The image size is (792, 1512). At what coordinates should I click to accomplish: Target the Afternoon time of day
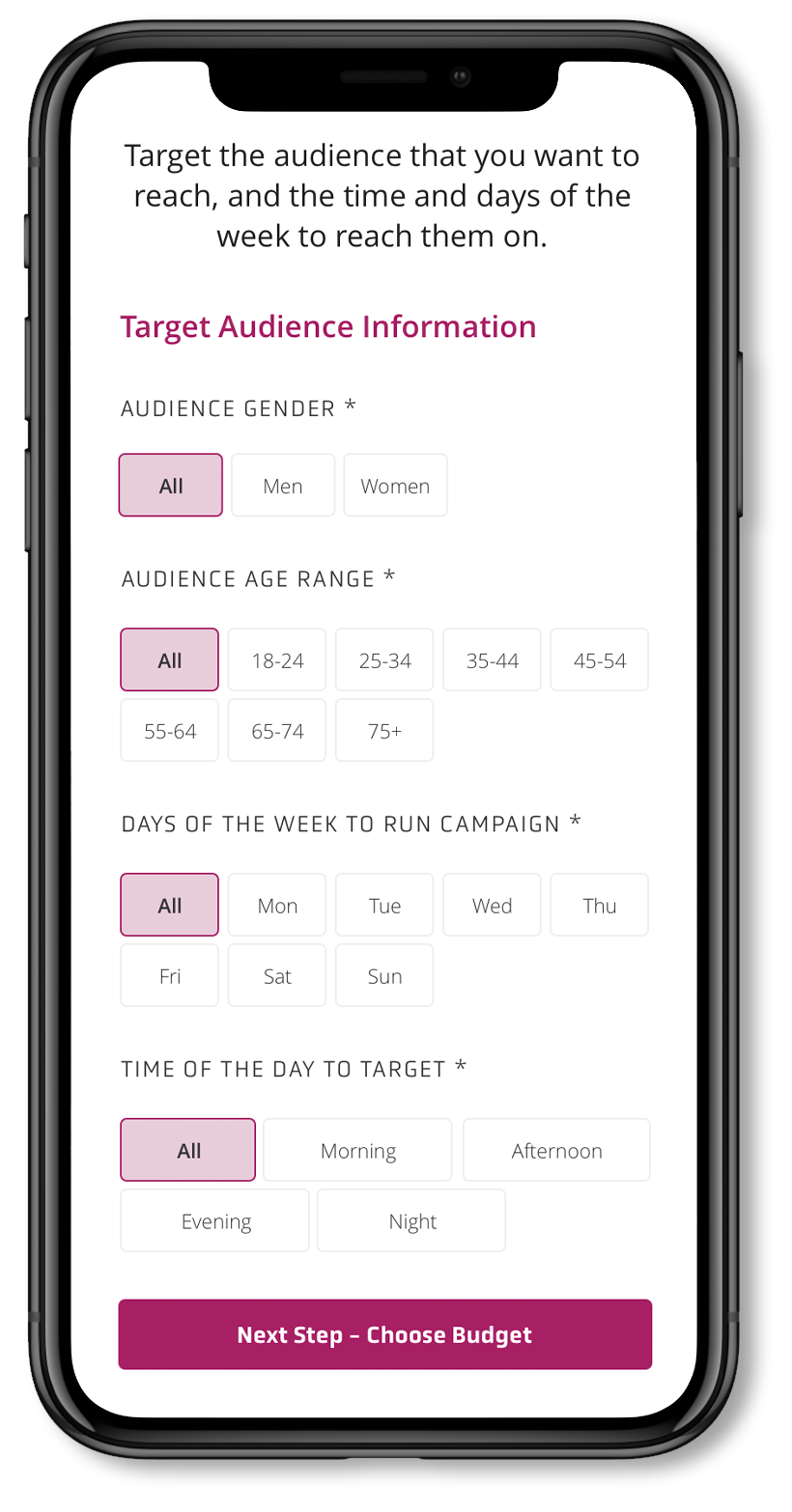556,1151
